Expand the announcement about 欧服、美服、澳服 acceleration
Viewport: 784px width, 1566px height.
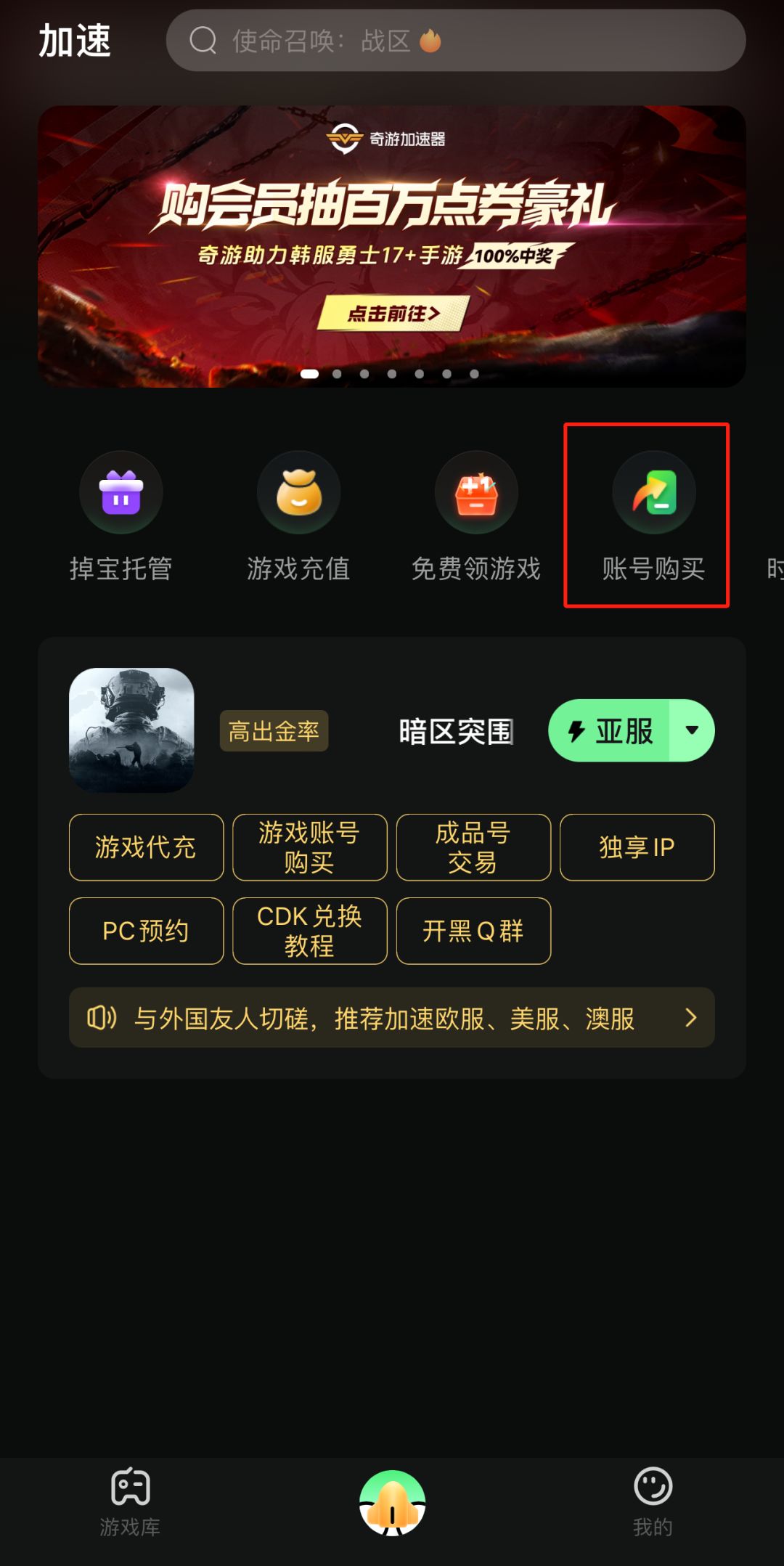[x=392, y=1019]
